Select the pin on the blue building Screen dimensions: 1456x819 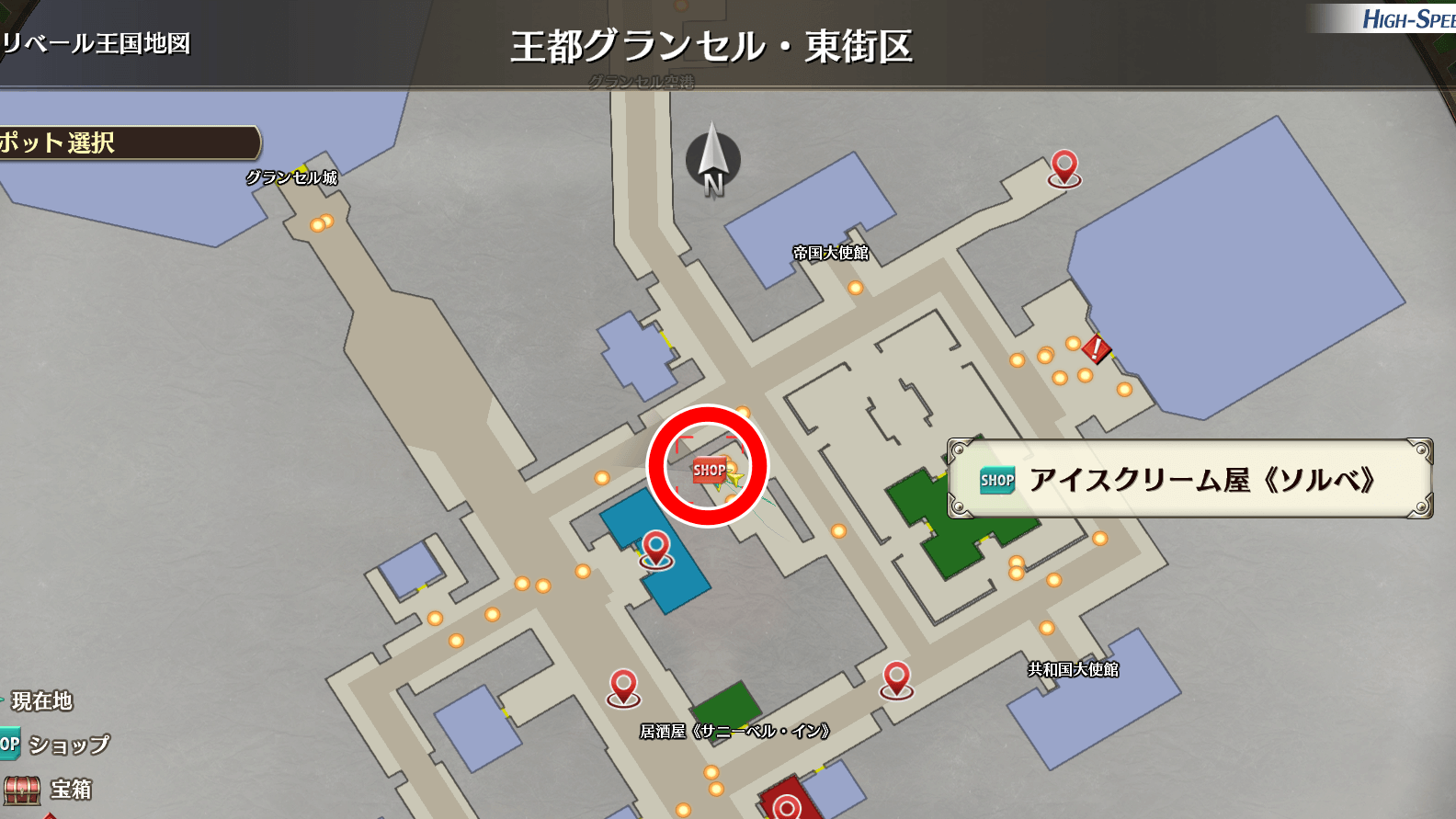click(x=655, y=549)
